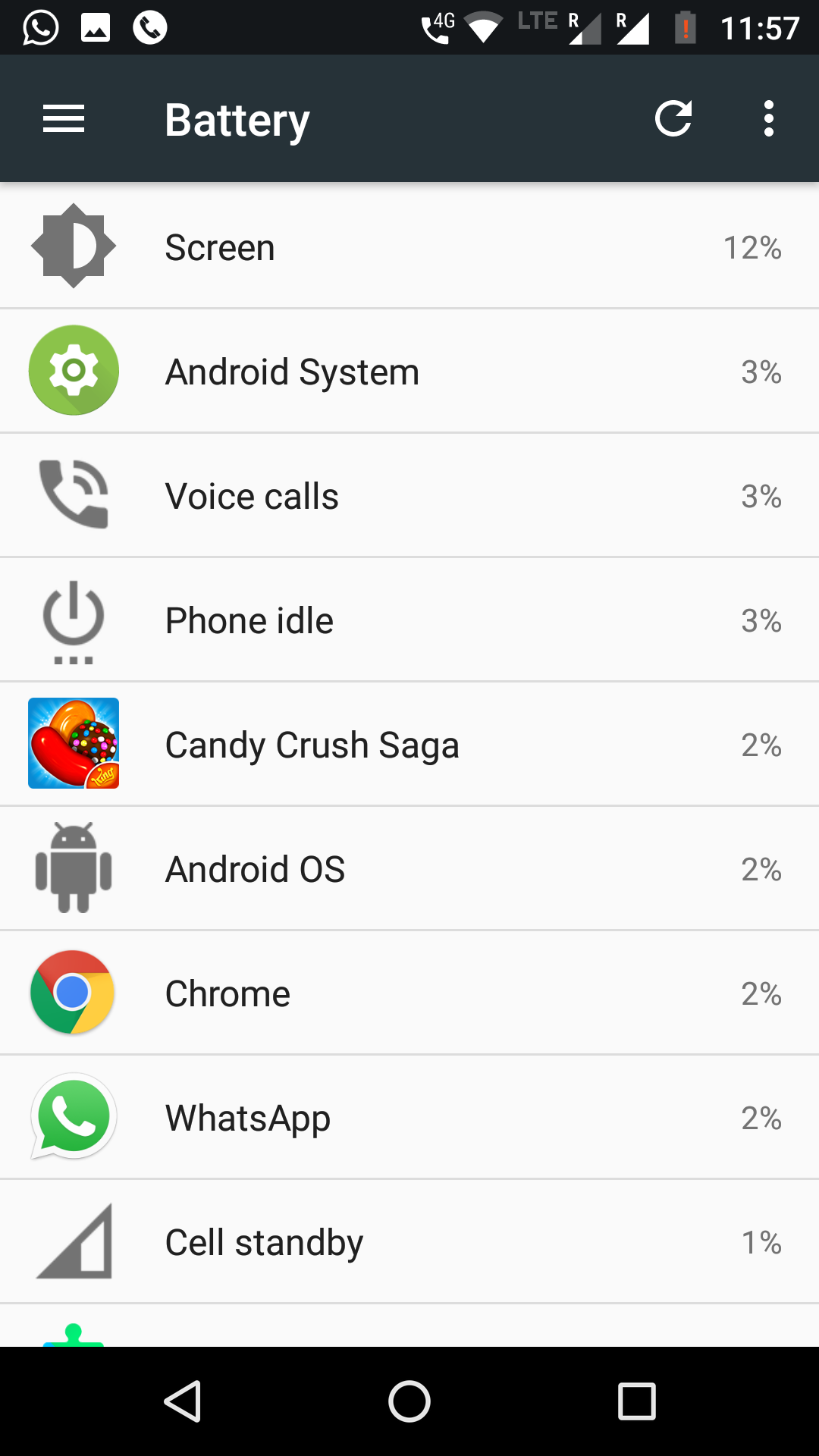Open Candy Crush Saga battery usage
The height and width of the screenshot is (1456, 819).
409,745
